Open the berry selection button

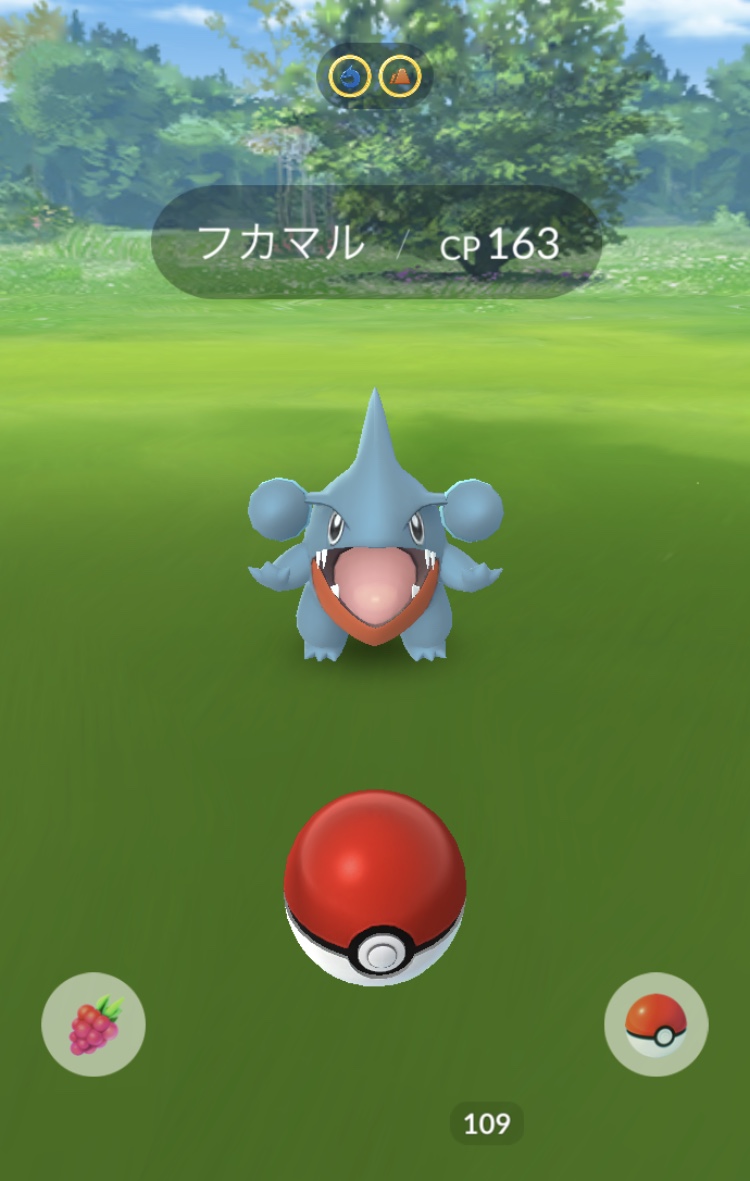click(93, 1024)
